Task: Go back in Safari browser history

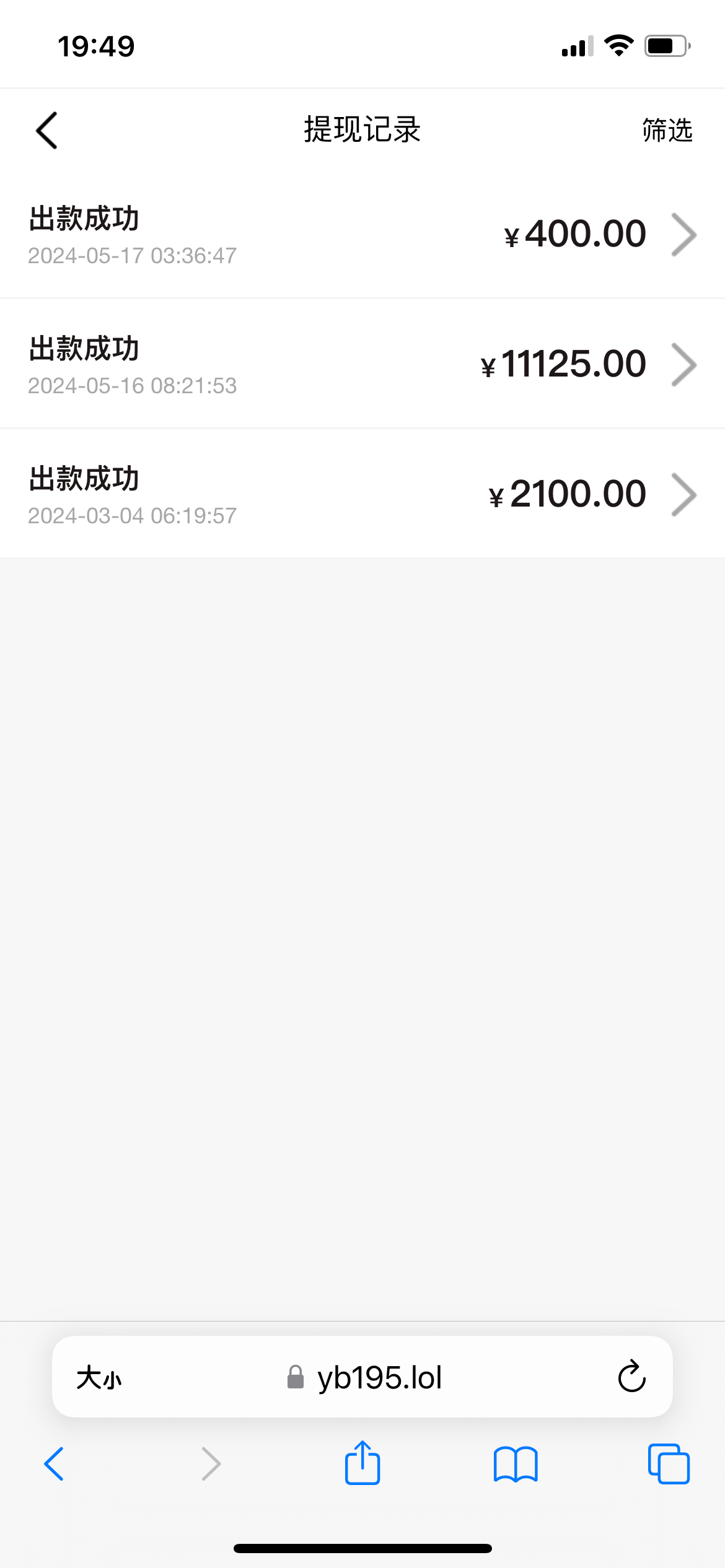Action: 54,1464
